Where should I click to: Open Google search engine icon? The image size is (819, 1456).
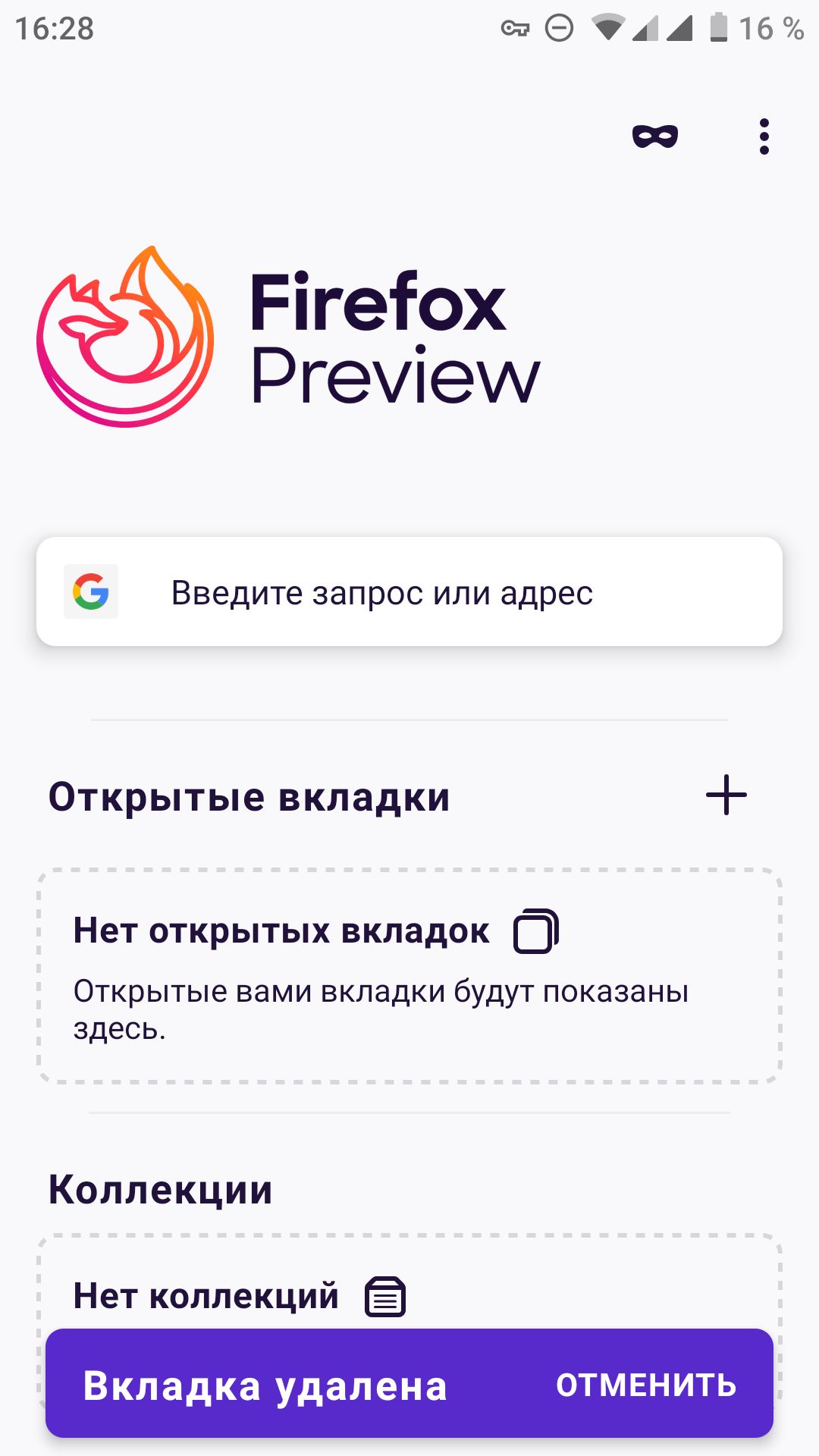pos(91,591)
